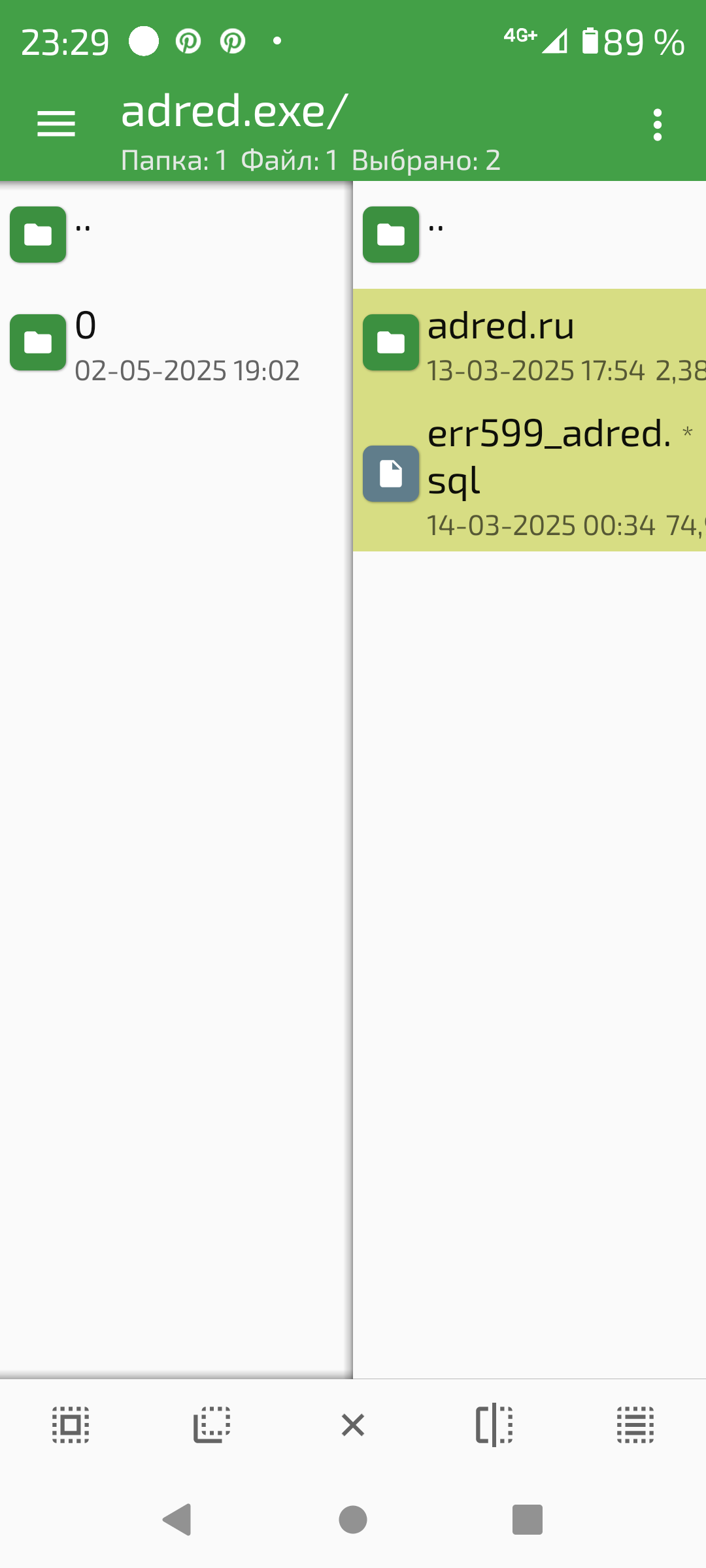Go up via right panel's parent folder

point(529,235)
